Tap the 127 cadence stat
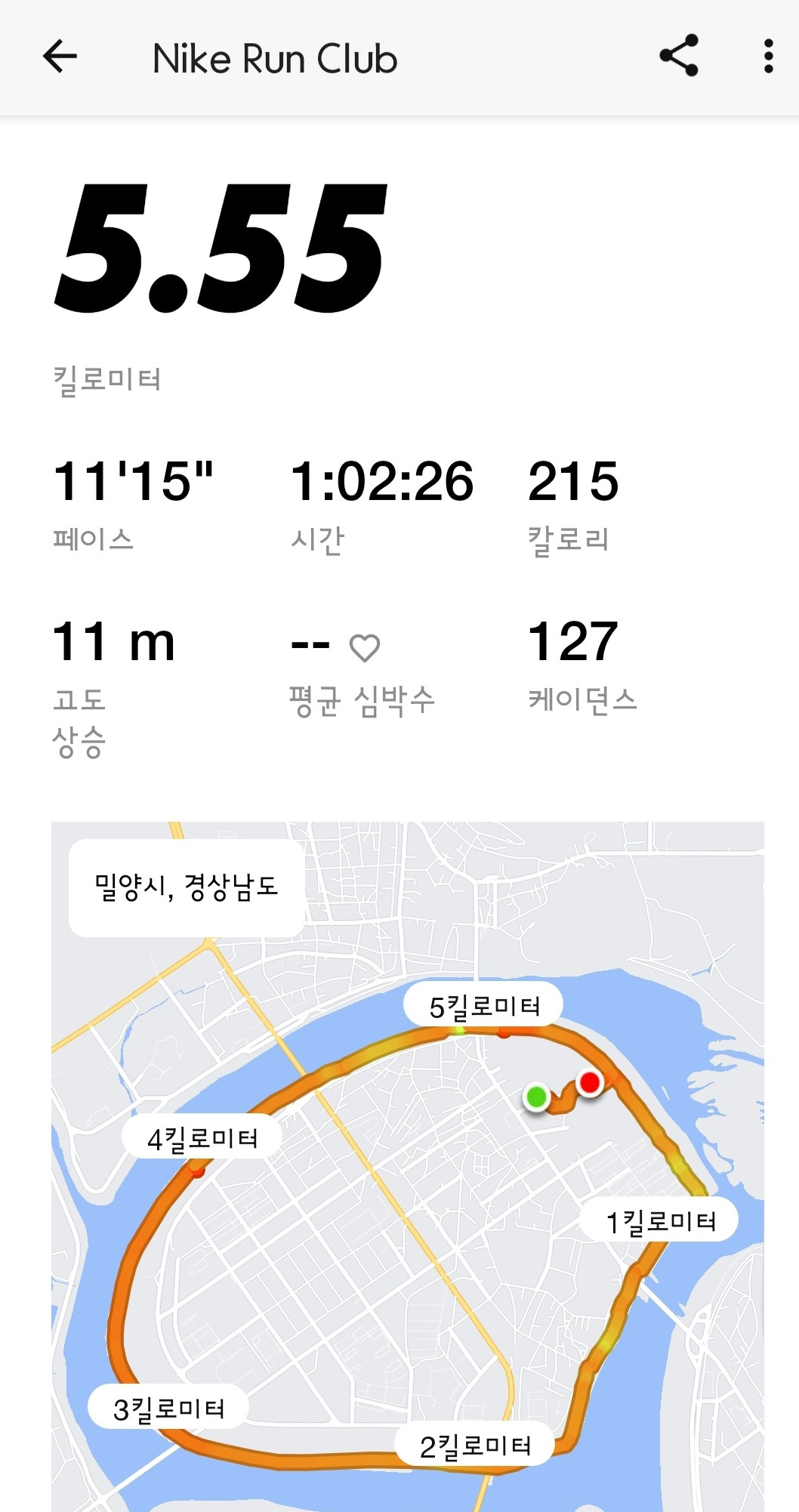 pyautogui.click(x=575, y=643)
